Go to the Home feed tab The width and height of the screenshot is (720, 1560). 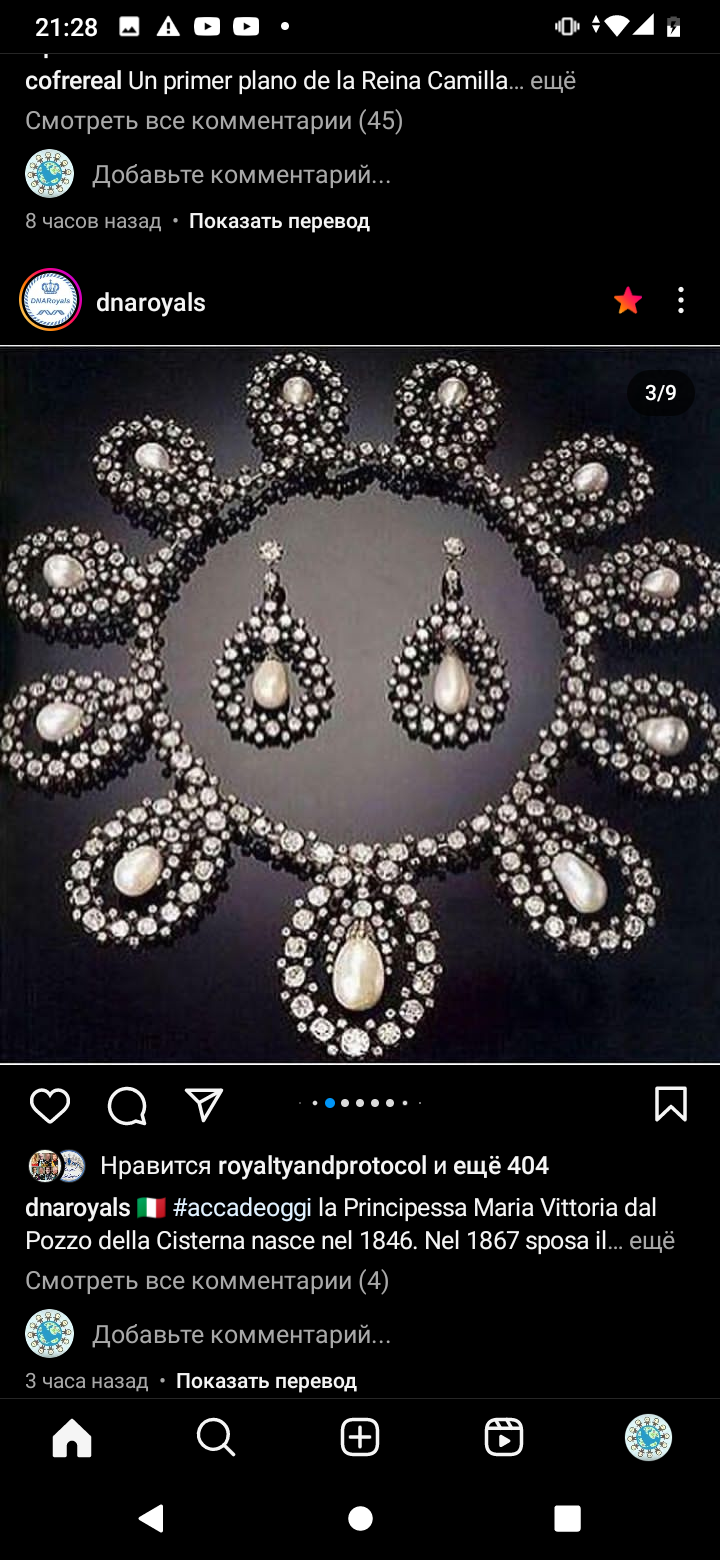(72, 1439)
